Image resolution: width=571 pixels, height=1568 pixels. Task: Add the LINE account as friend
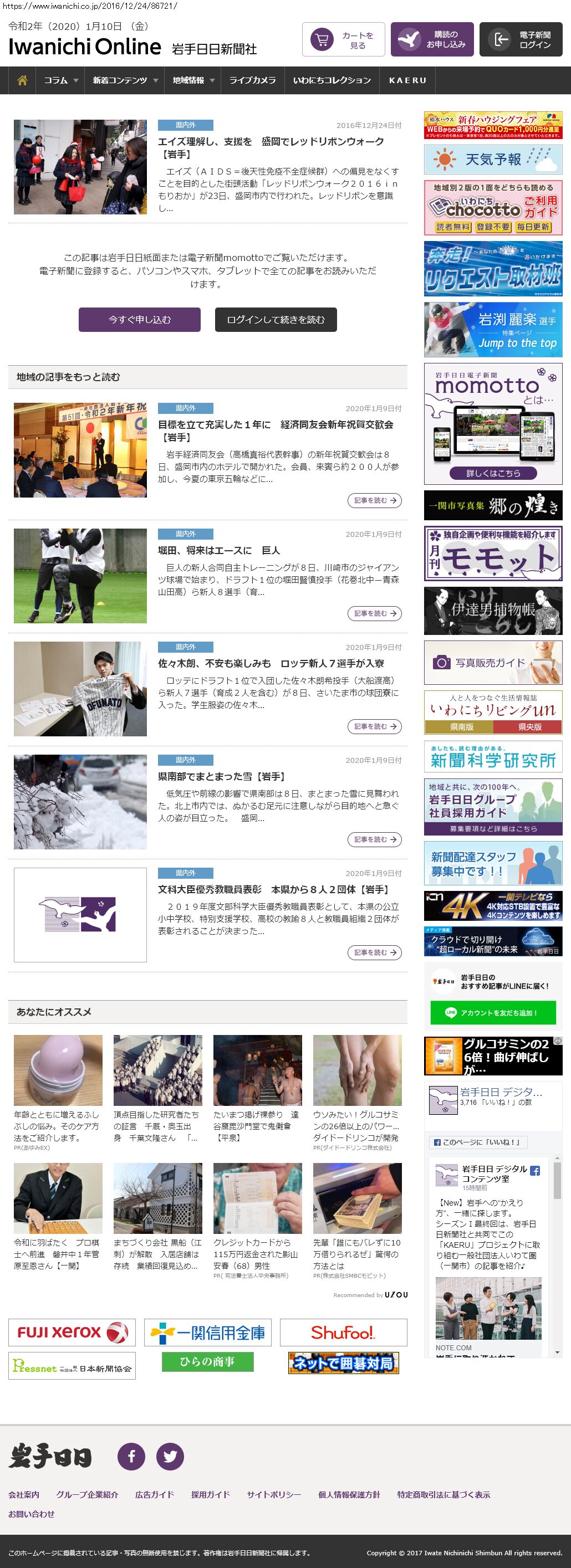tap(492, 1013)
